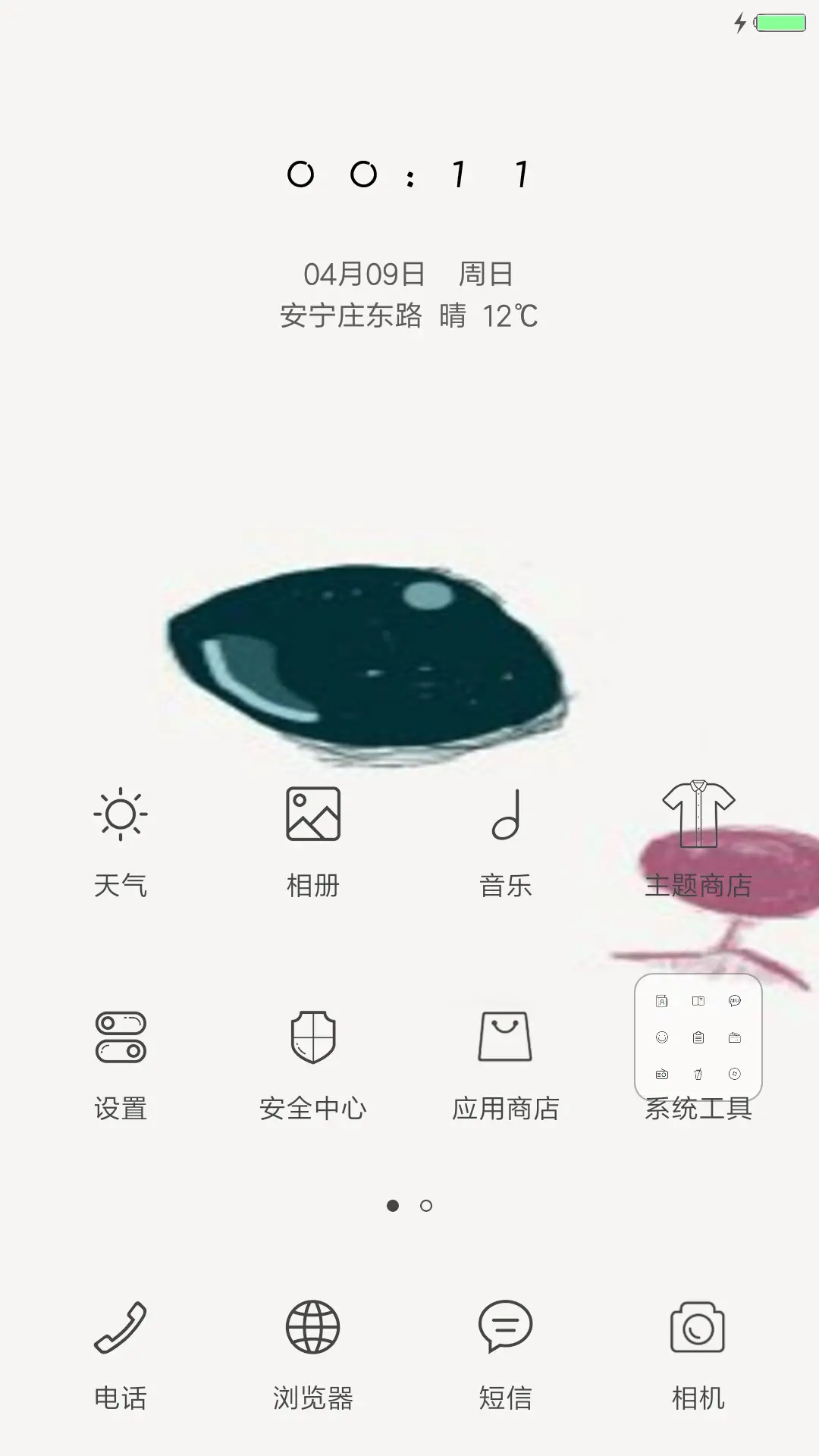Switch to the second home screen dot
Viewport: 819px width, 1456px height.
tap(426, 1206)
